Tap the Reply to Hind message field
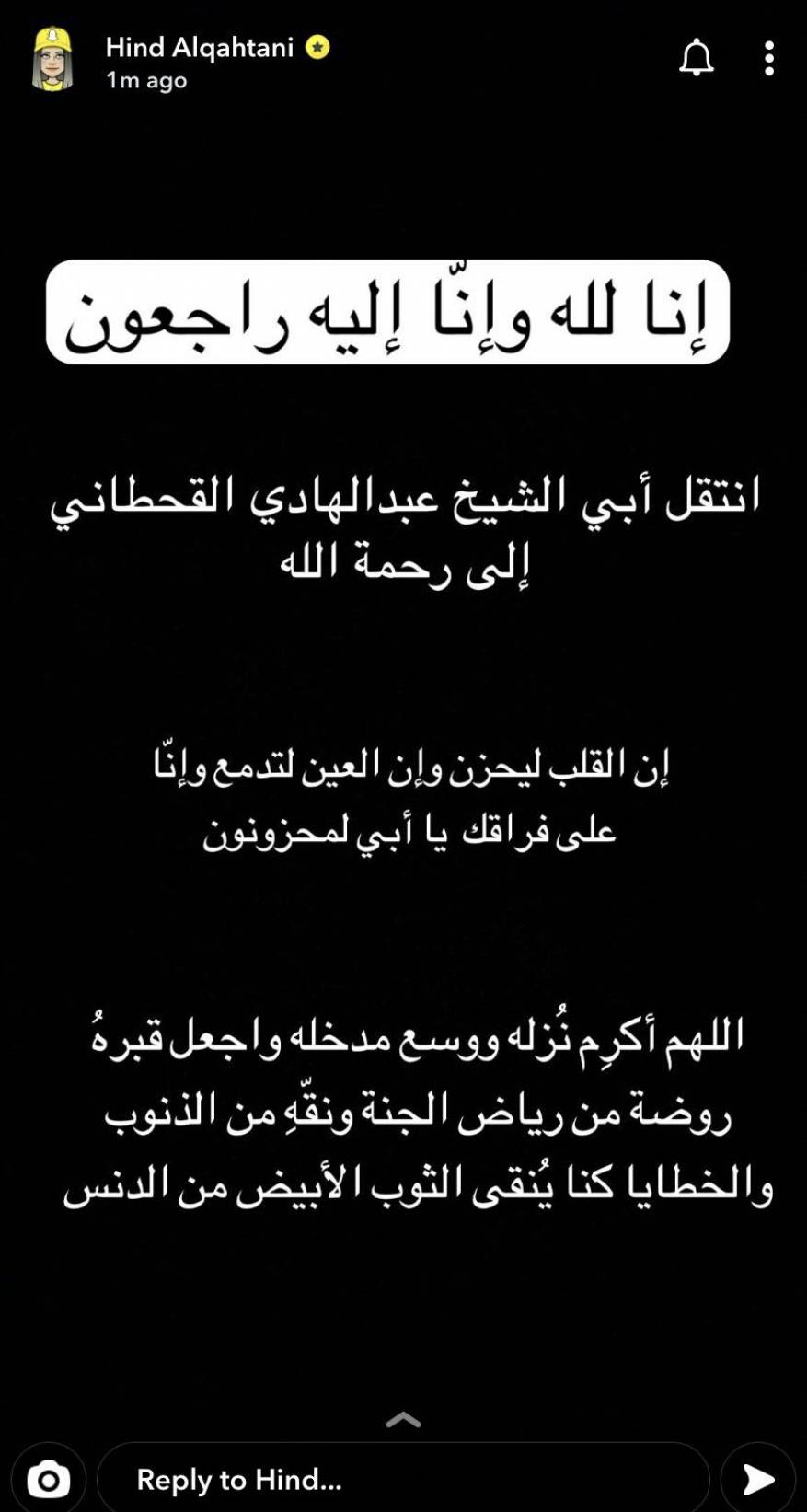Screen dimensions: 807x1512 click(403, 1479)
